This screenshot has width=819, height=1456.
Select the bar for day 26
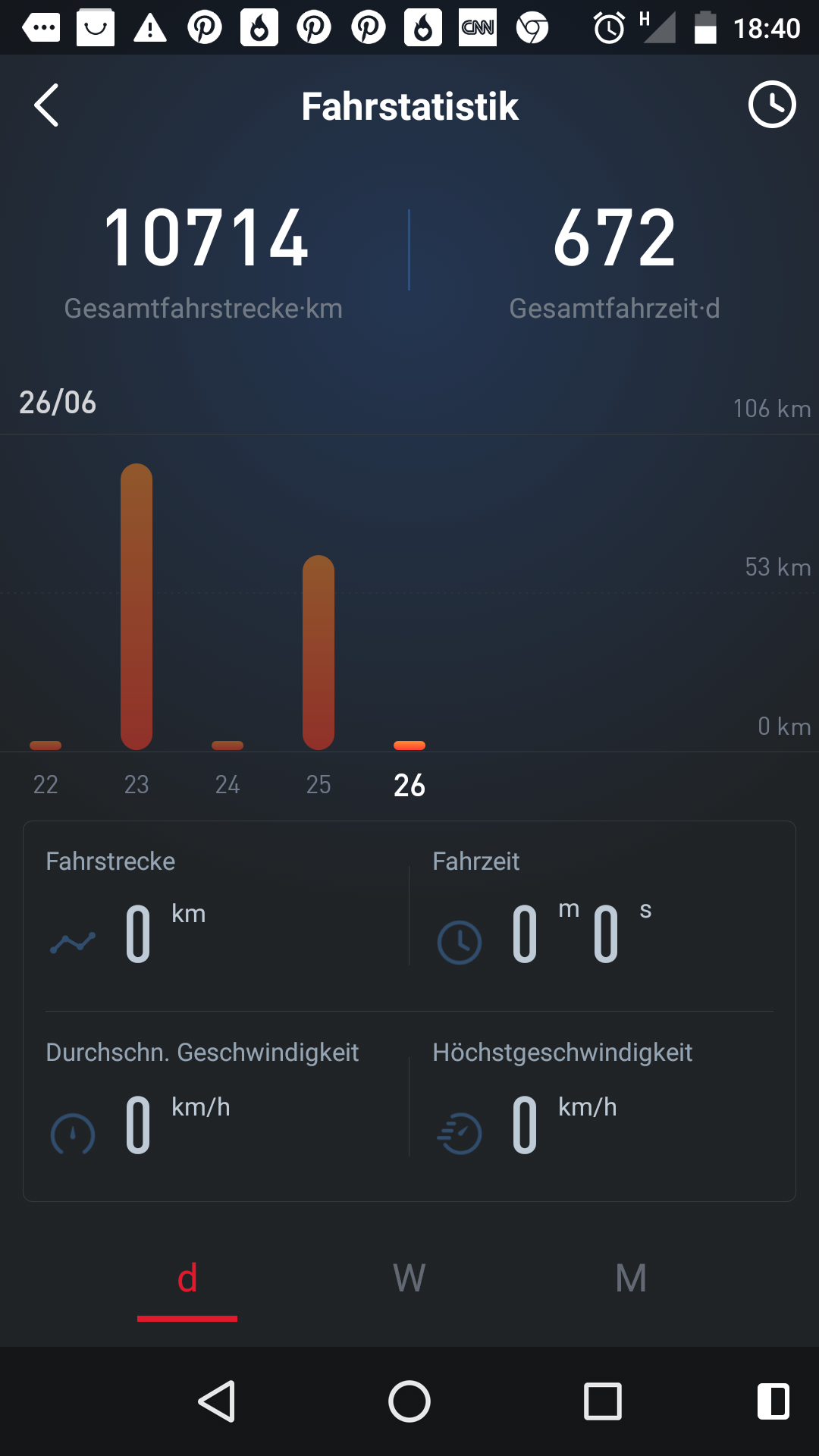point(409,745)
